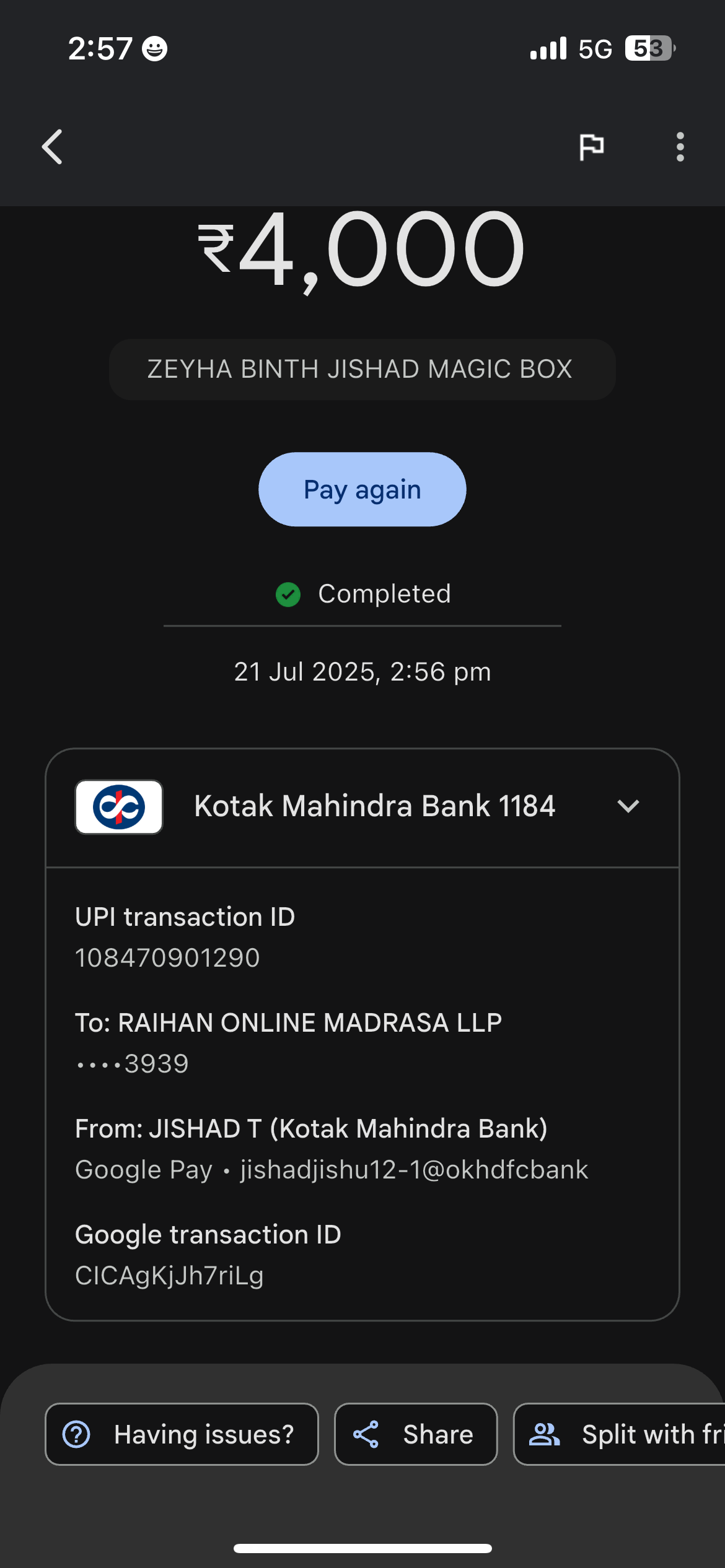The height and width of the screenshot is (1568, 725).
Task: Report this payment with the flag icon
Action: pos(591,147)
